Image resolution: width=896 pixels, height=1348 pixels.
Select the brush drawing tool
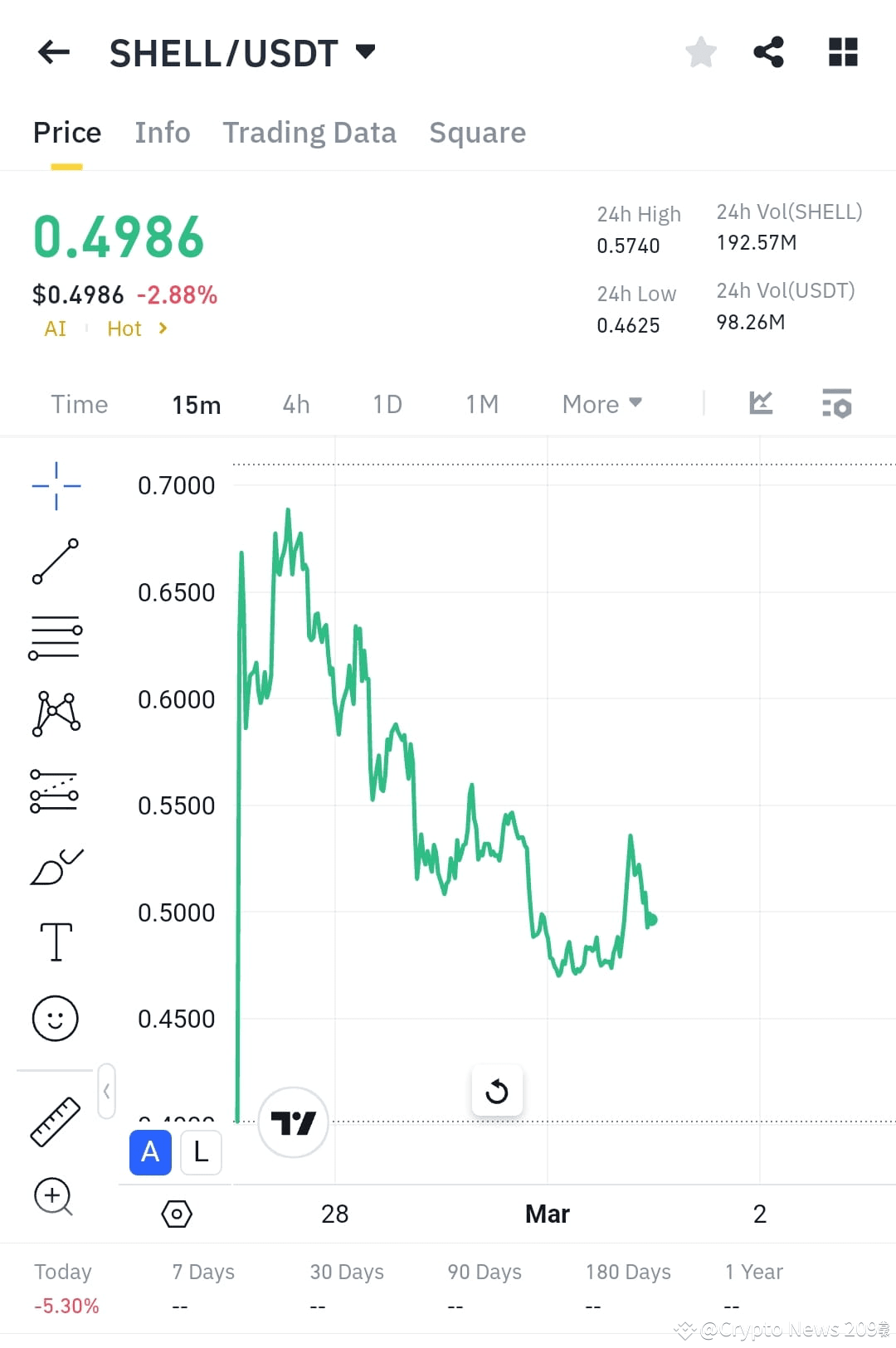(55, 863)
